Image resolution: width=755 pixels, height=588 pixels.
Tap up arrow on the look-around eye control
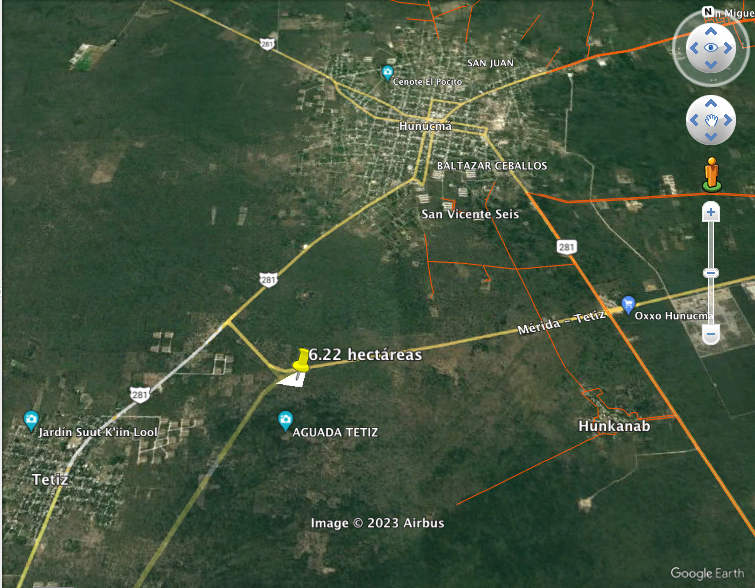711,29
